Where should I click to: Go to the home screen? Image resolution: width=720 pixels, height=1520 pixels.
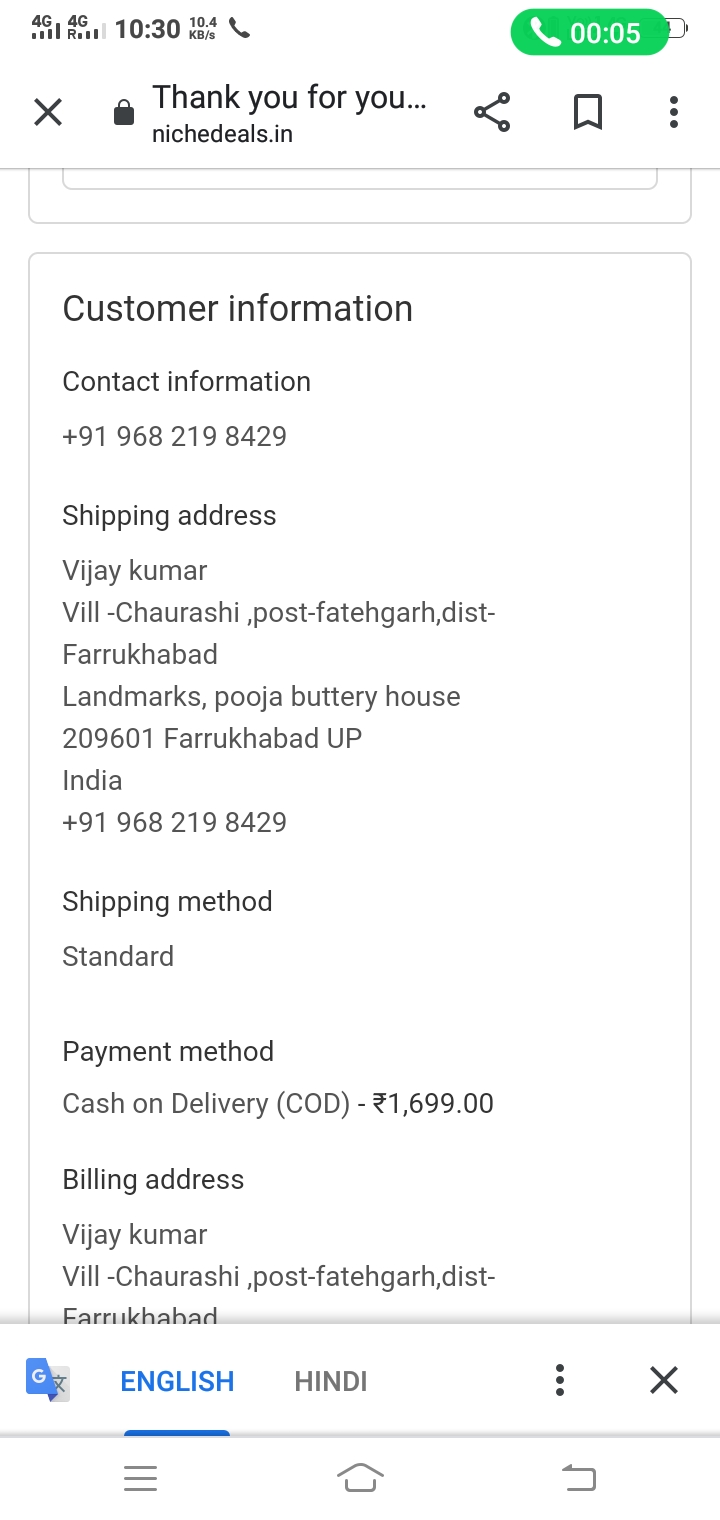[x=360, y=1477]
